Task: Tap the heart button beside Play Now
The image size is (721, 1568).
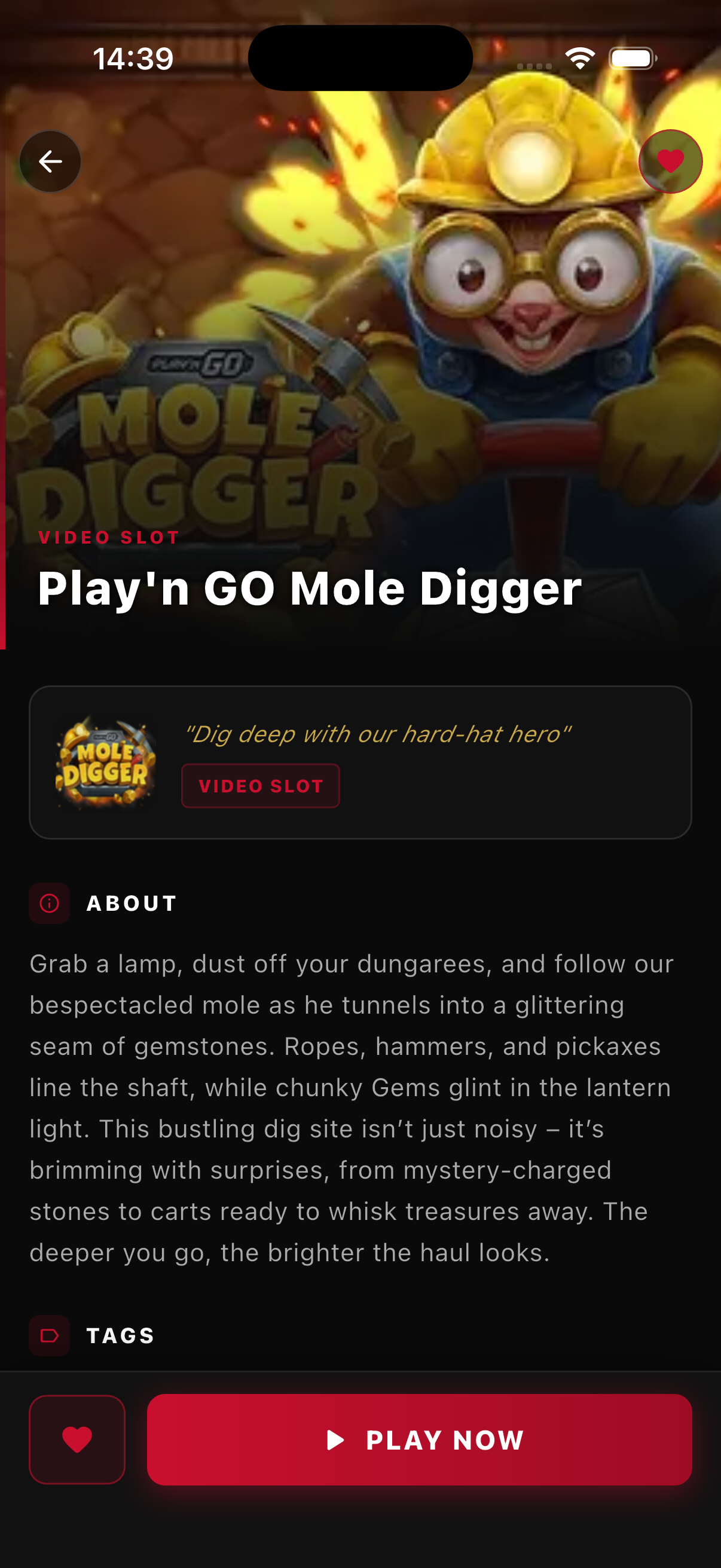Action: point(77,1439)
